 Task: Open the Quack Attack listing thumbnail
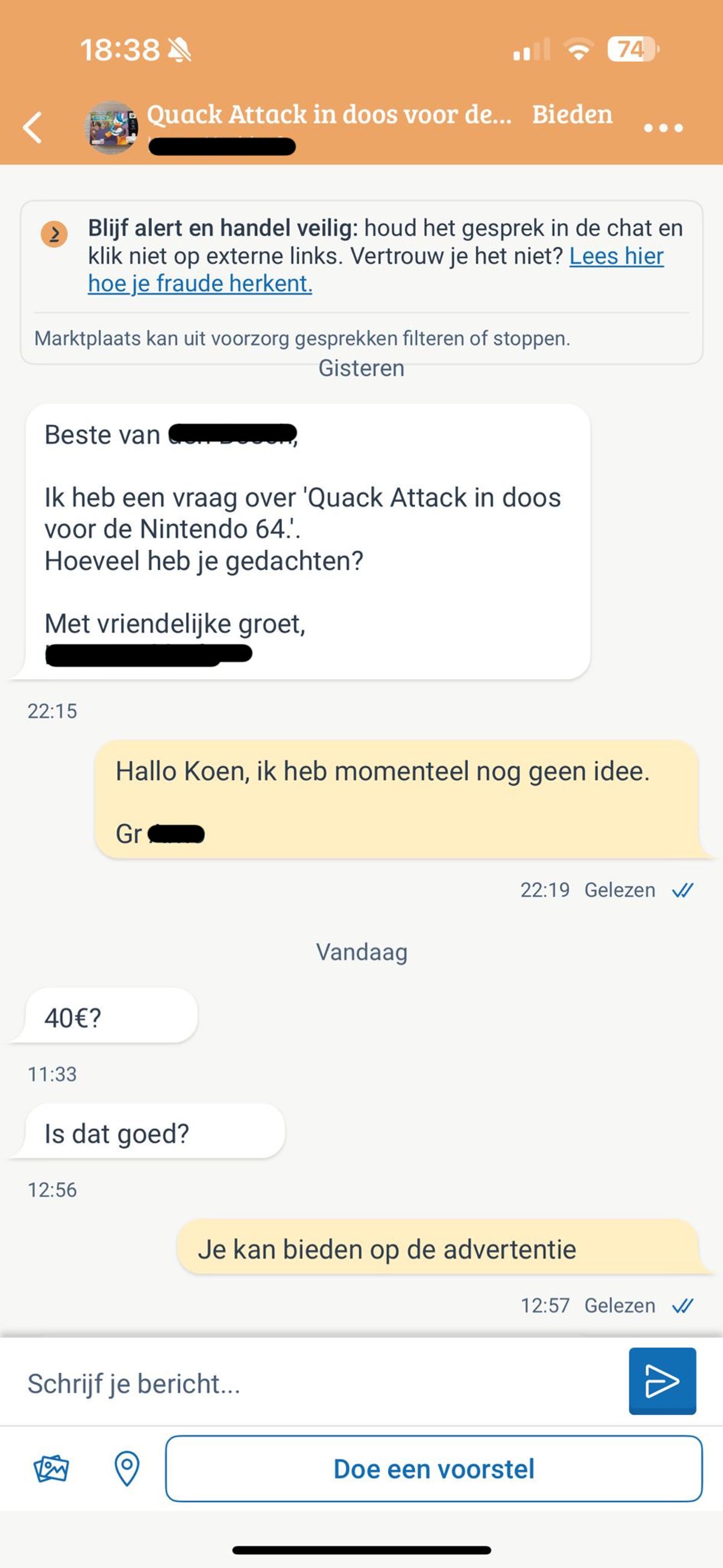[x=111, y=128]
